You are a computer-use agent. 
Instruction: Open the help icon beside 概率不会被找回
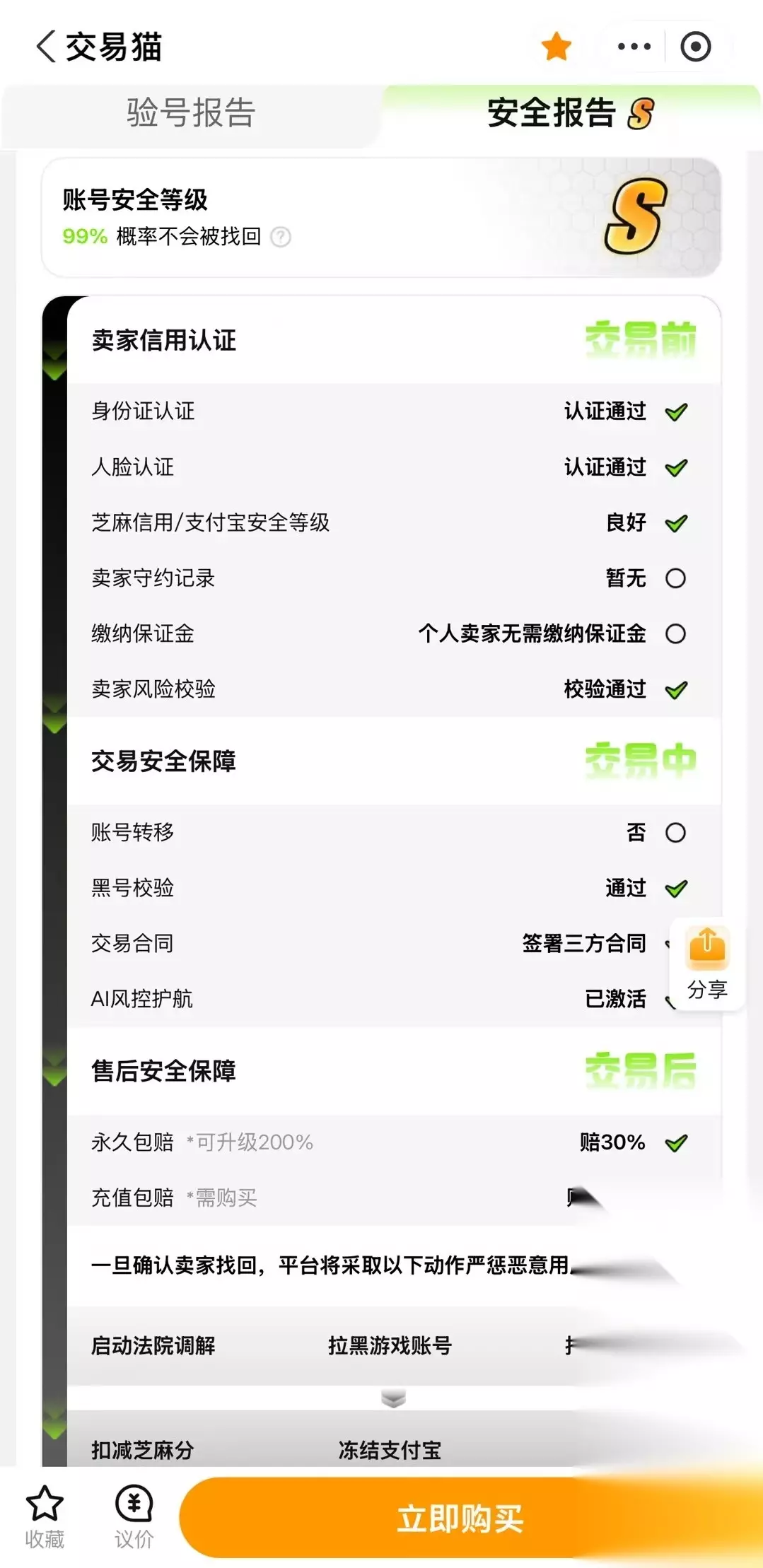[x=281, y=237]
